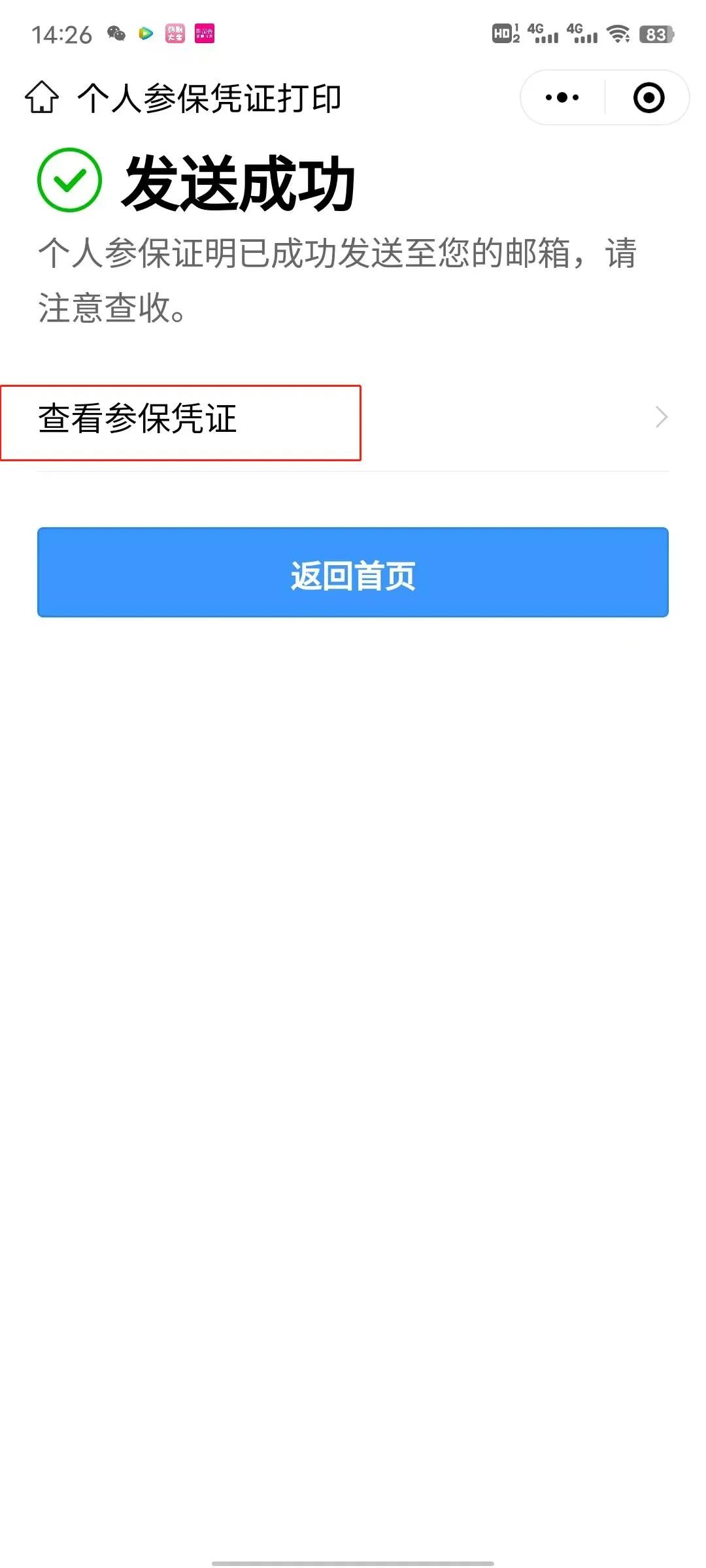
Task: Open the mini program more-options menu
Action: [562, 97]
